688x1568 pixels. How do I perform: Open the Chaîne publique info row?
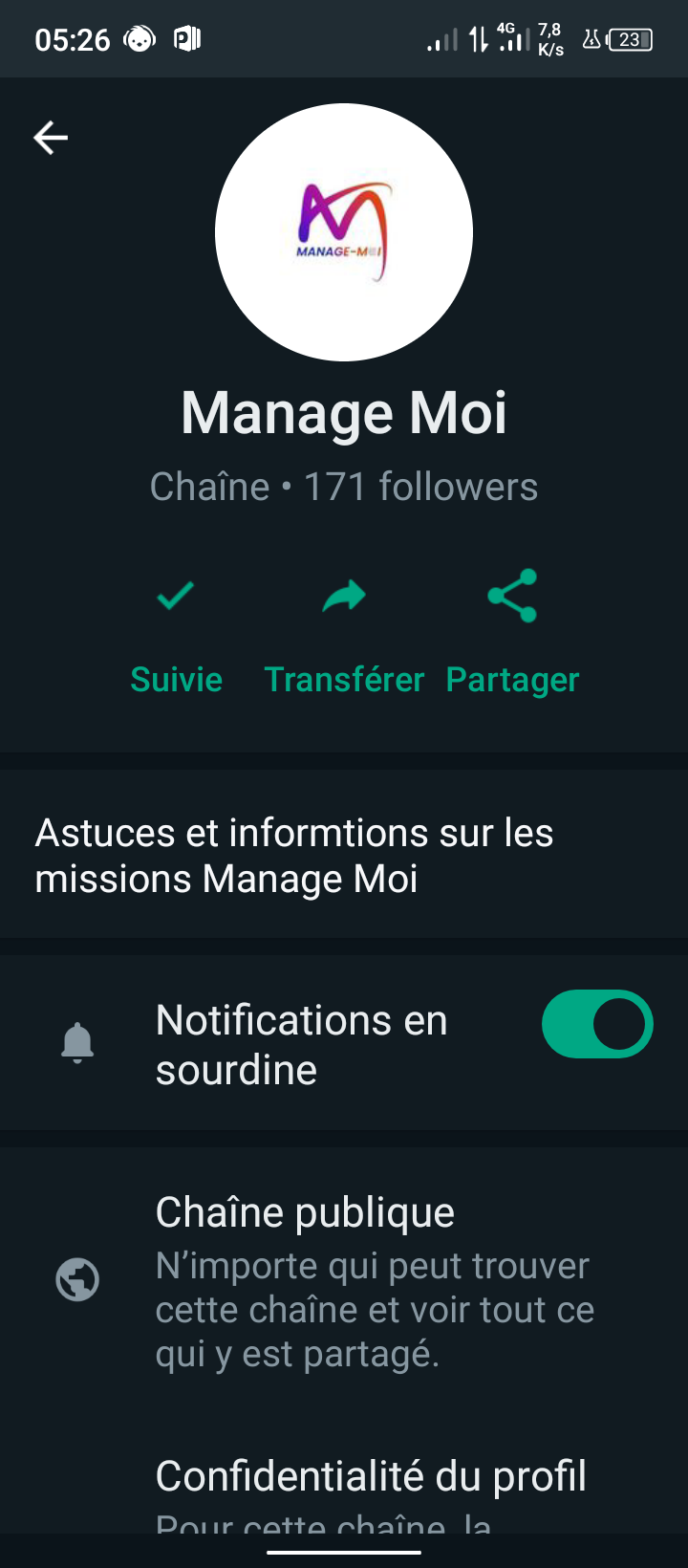point(344,1279)
